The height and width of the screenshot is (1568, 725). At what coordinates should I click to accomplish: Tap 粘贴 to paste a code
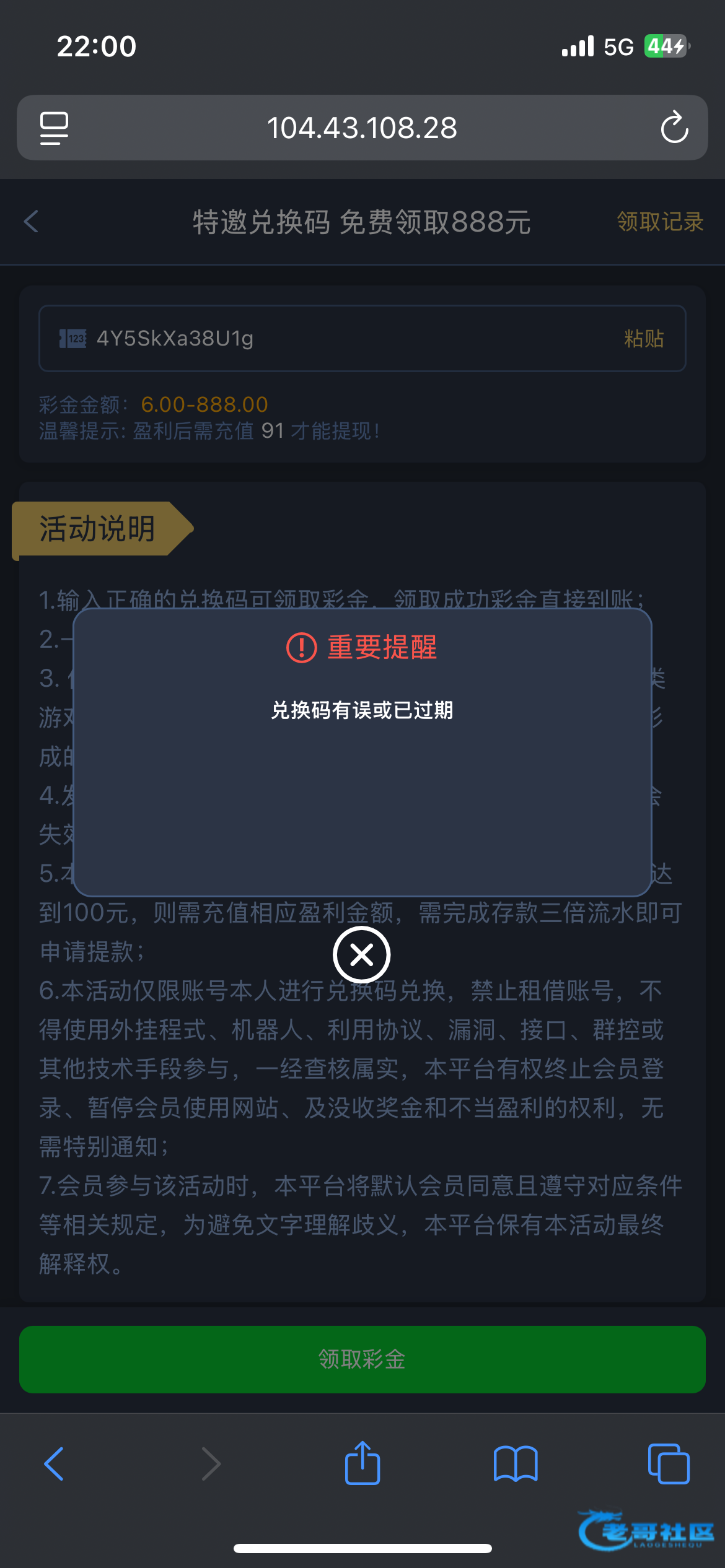coord(644,338)
